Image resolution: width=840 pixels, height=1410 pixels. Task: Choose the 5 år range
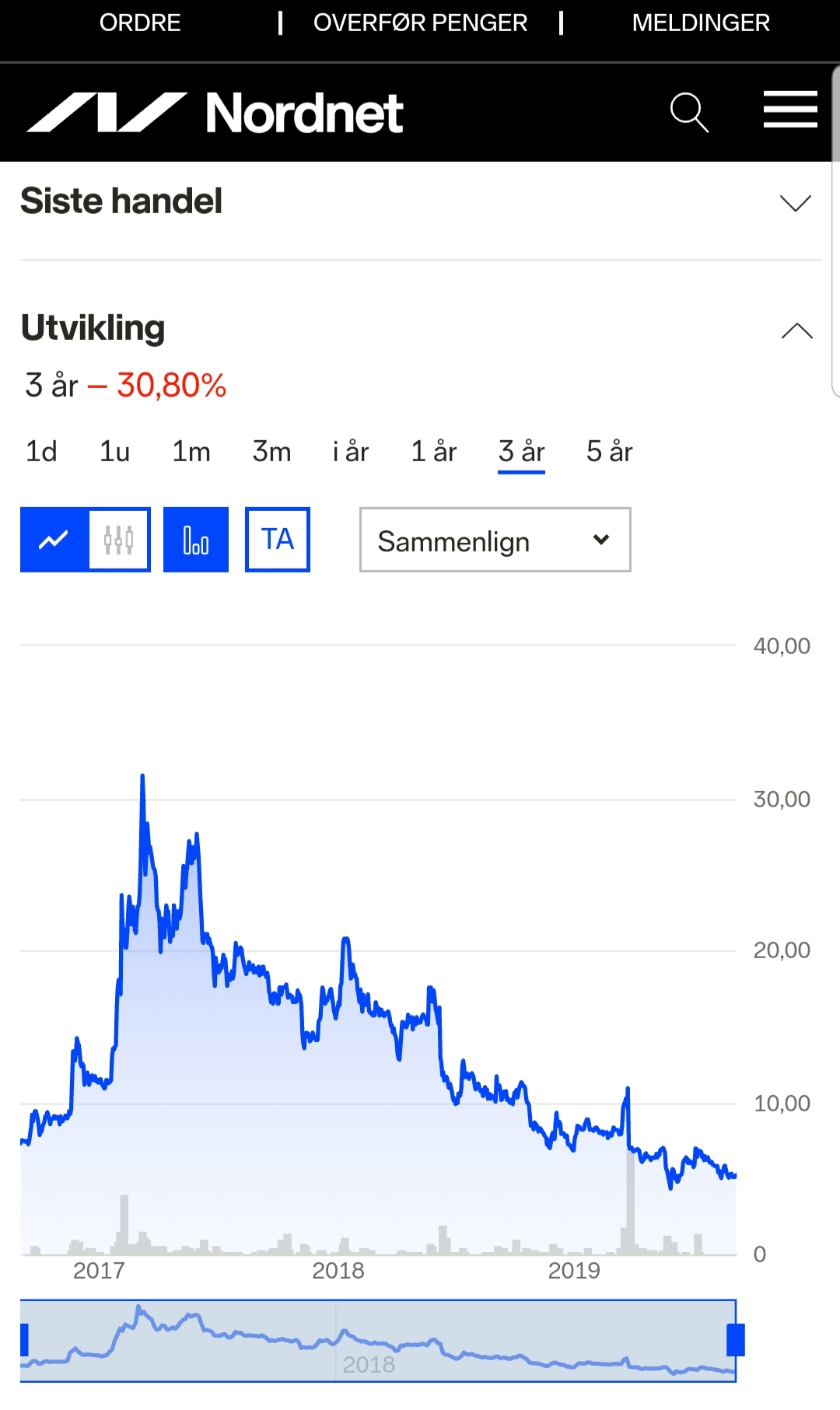click(610, 452)
